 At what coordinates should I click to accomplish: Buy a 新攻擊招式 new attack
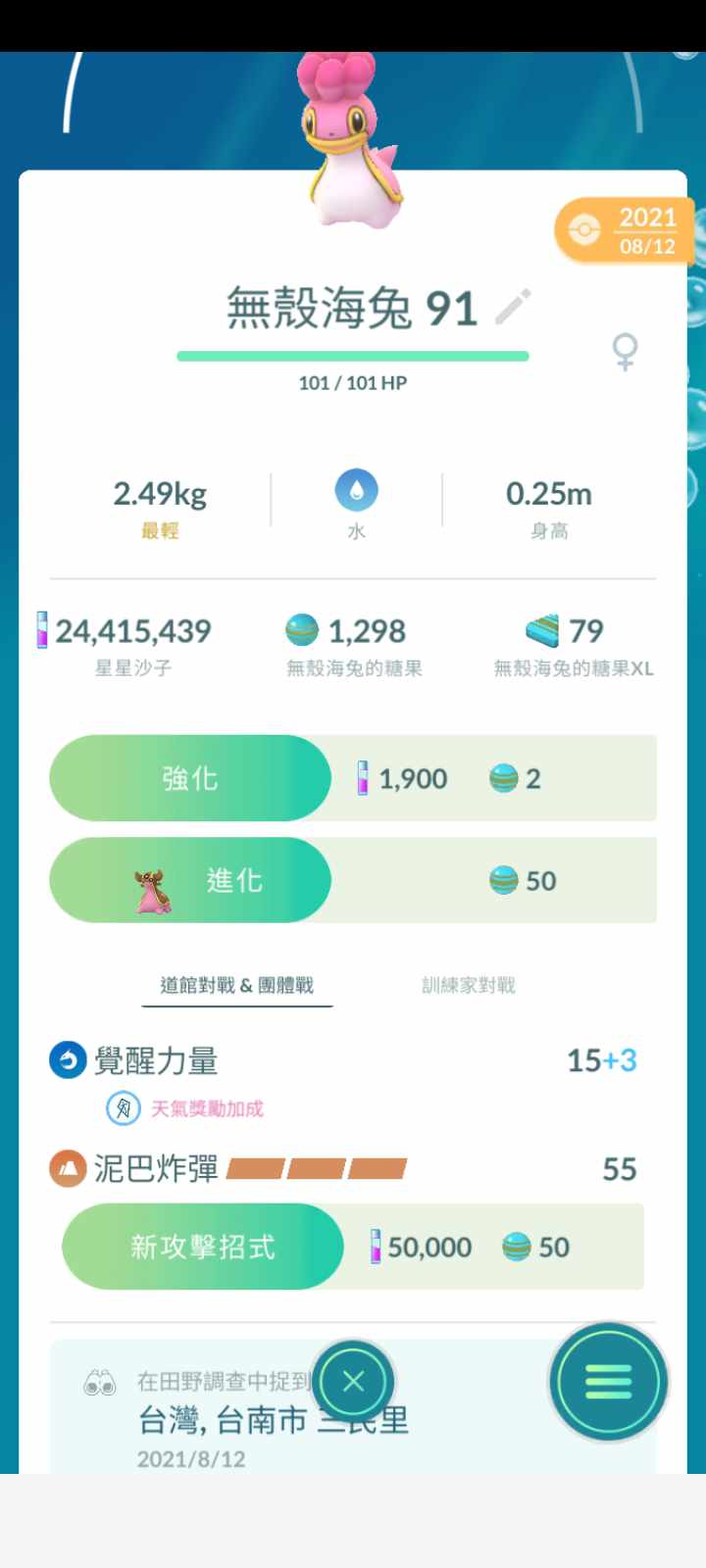(203, 1247)
